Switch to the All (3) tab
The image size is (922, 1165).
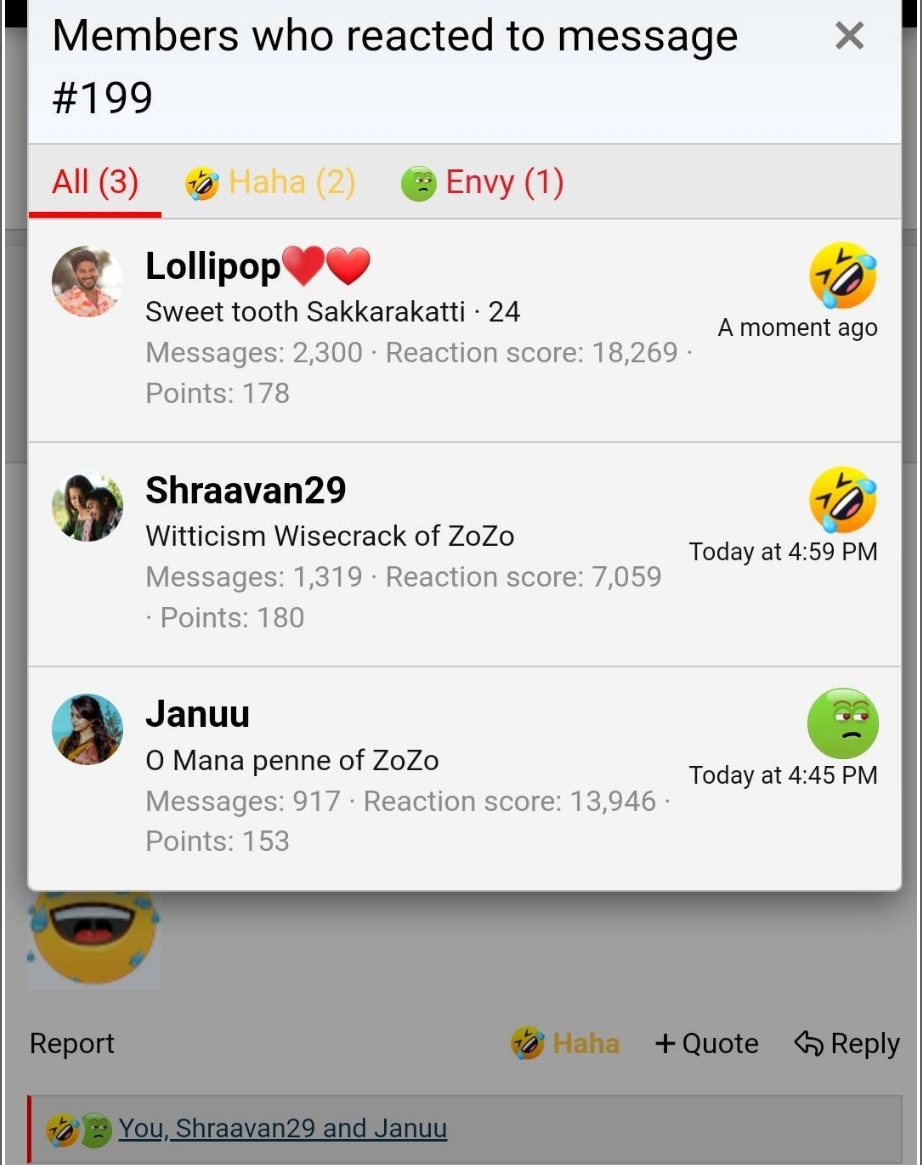pos(95,183)
